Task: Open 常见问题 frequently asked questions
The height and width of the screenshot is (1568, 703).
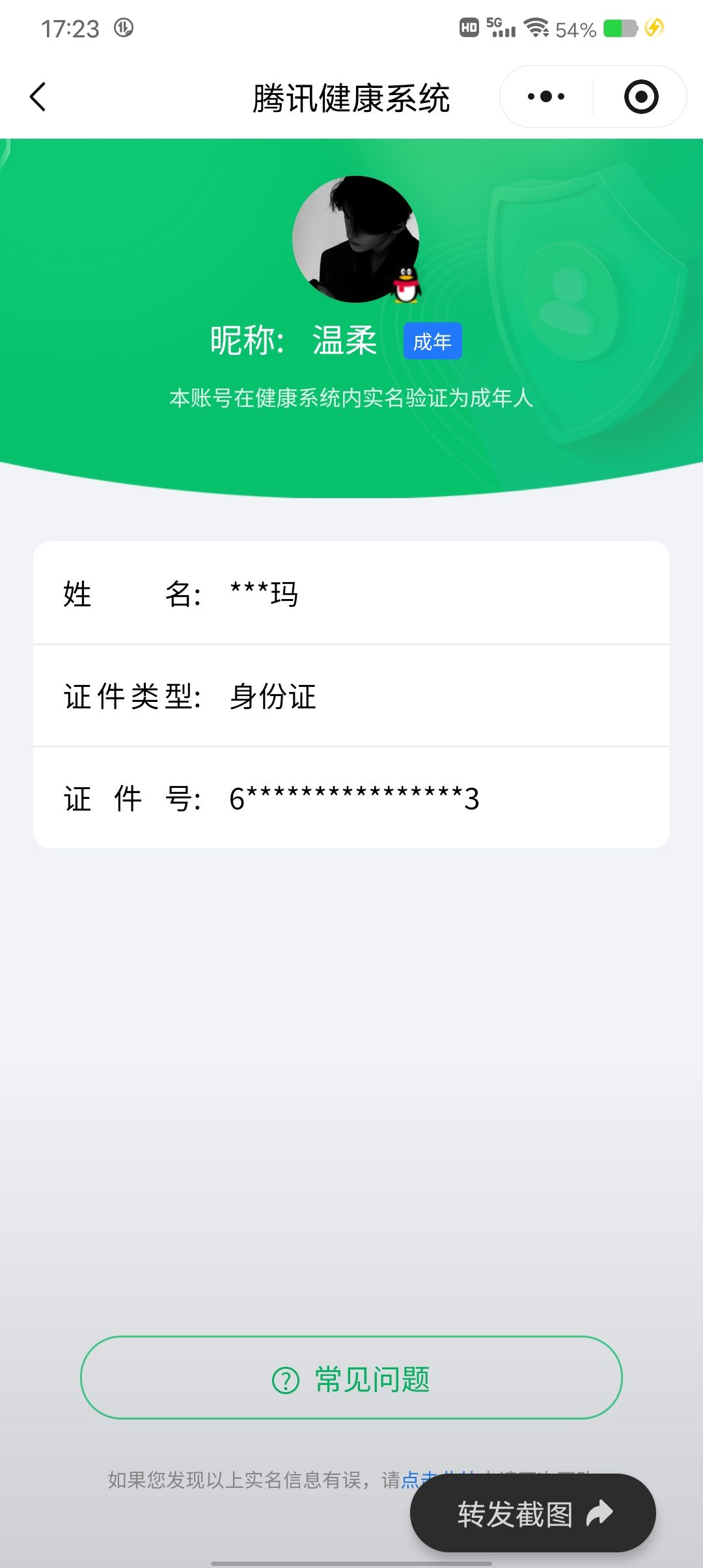Action: click(x=351, y=1377)
